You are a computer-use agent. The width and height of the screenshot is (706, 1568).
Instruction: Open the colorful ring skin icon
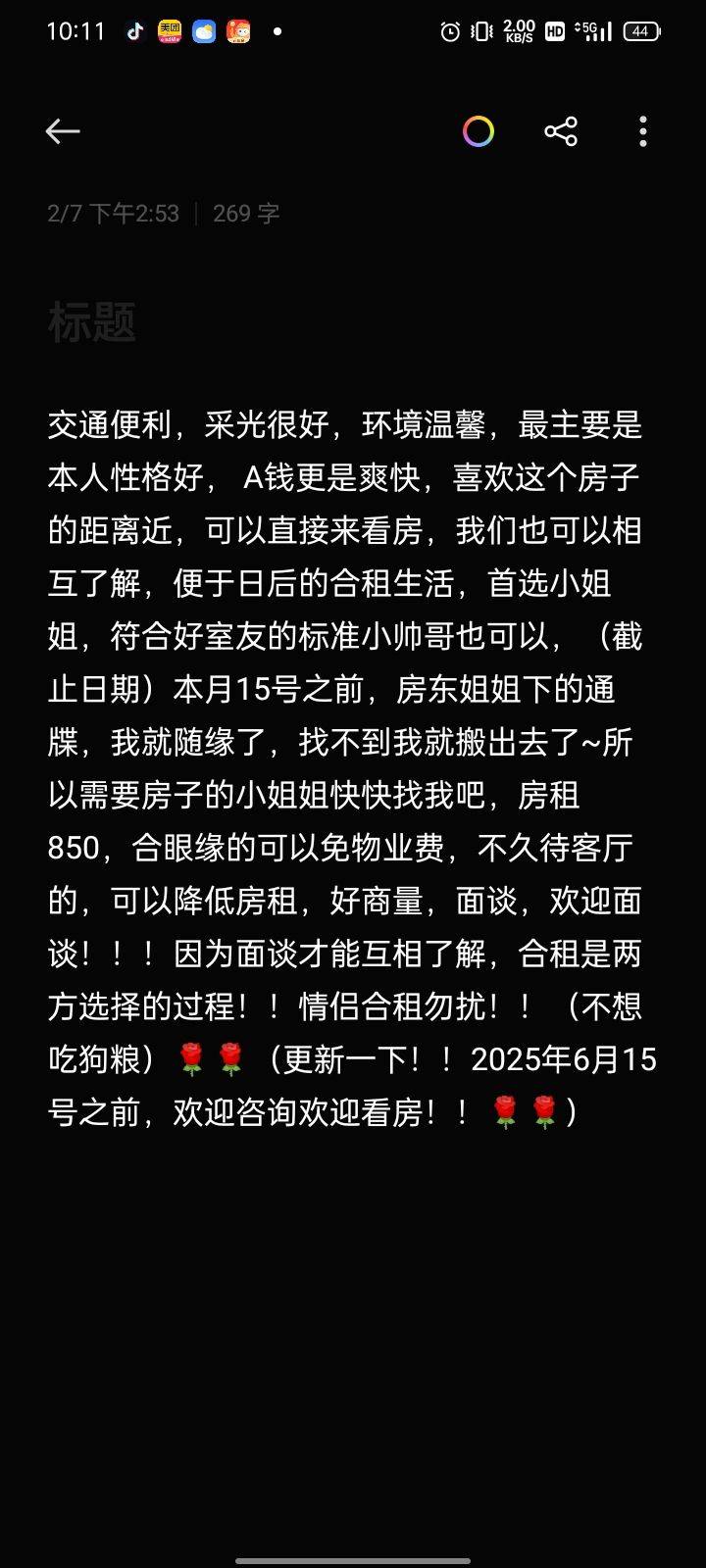coord(479,131)
